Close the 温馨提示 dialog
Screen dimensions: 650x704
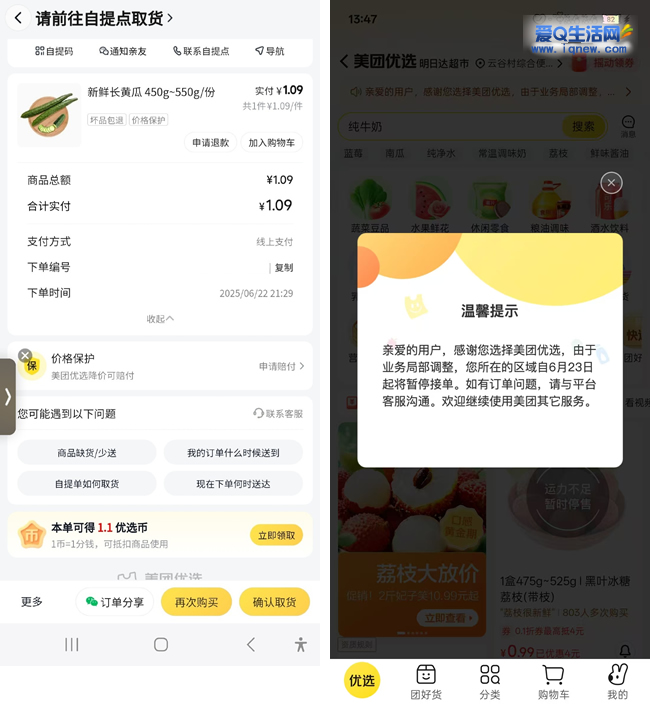click(x=612, y=183)
